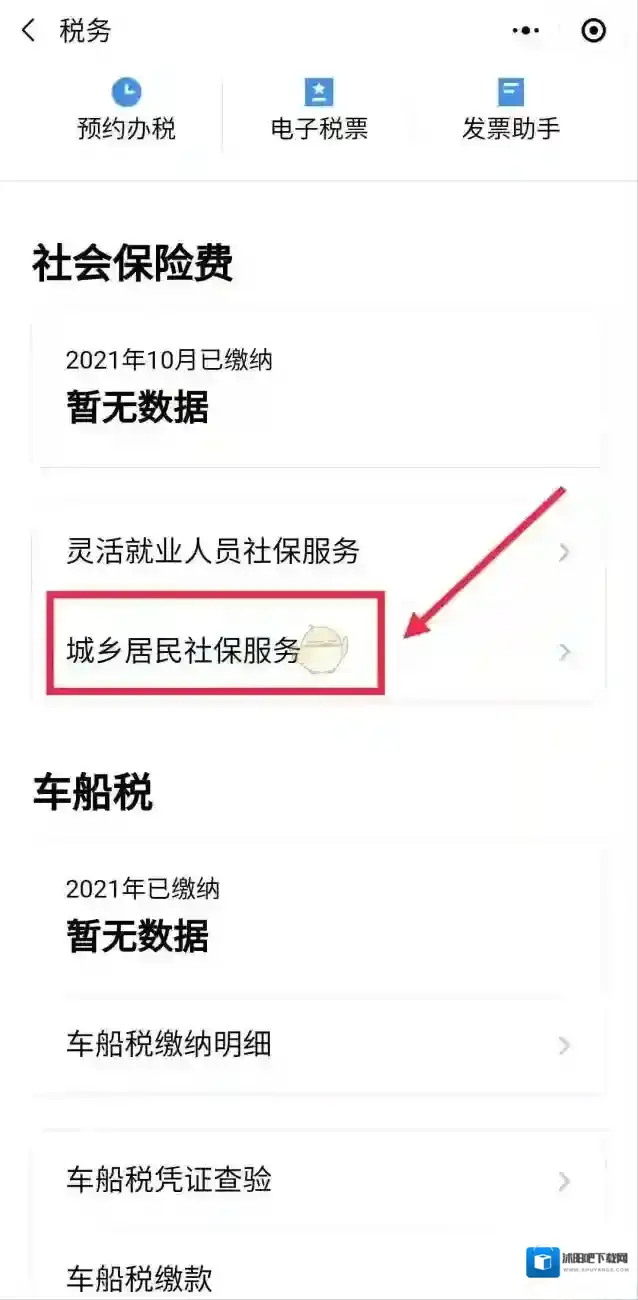This screenshot has width=638, height=1300.
Task: Open the three-dot more menu
Action: click(x=525, y=31)
